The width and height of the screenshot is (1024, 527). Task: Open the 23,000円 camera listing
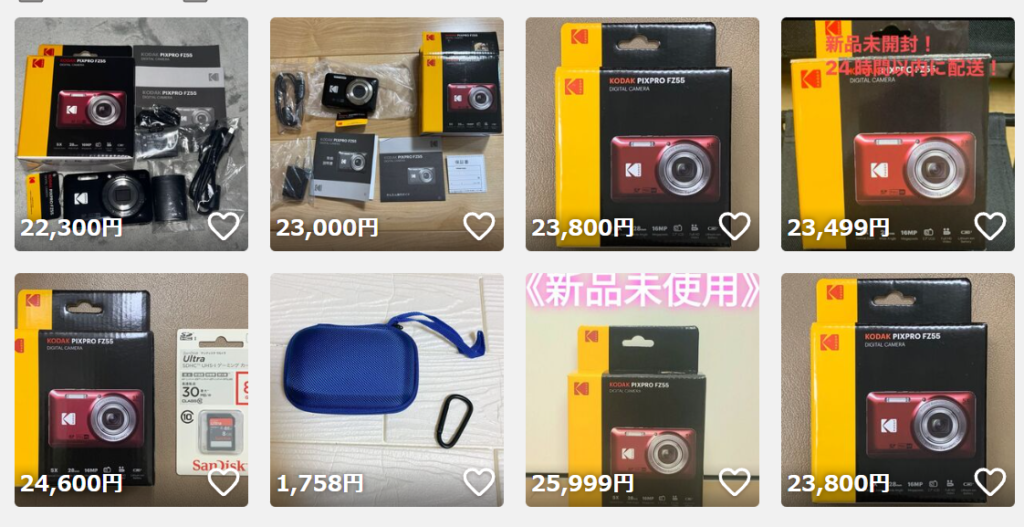coord(386,120)
